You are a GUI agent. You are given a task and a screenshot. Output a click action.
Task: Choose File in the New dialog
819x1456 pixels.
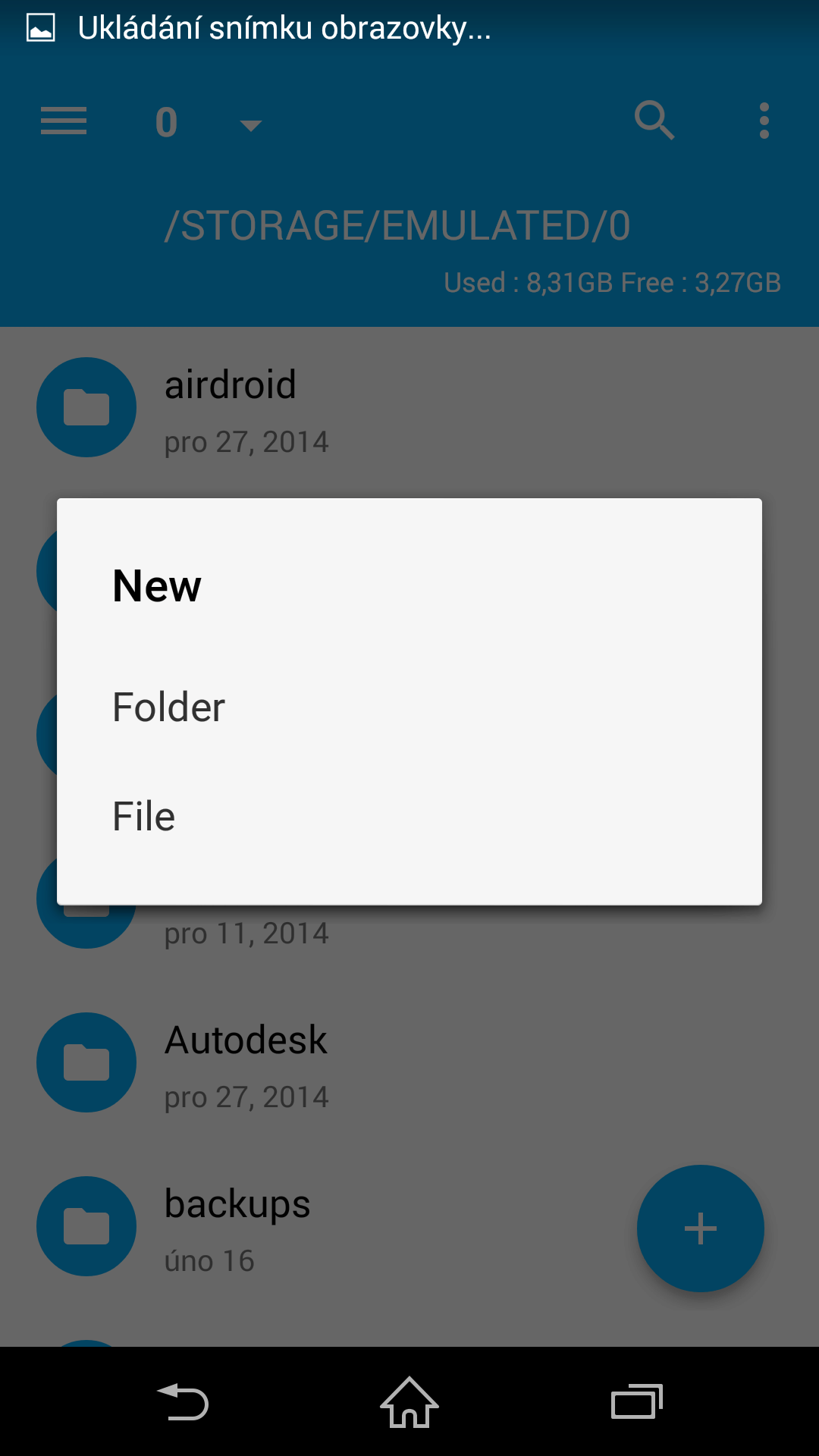click(x=409, y=816)
